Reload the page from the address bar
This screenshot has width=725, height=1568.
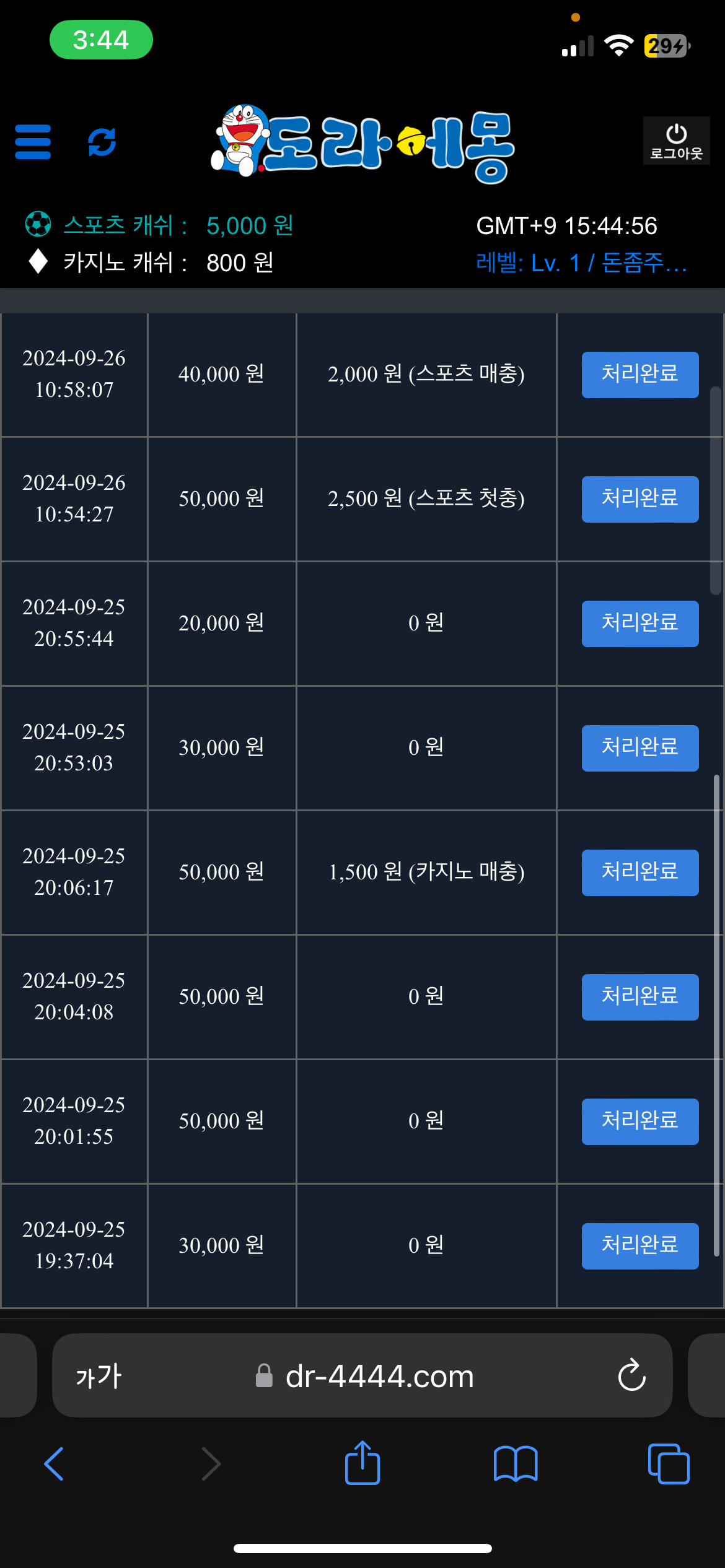point(631,1375)
